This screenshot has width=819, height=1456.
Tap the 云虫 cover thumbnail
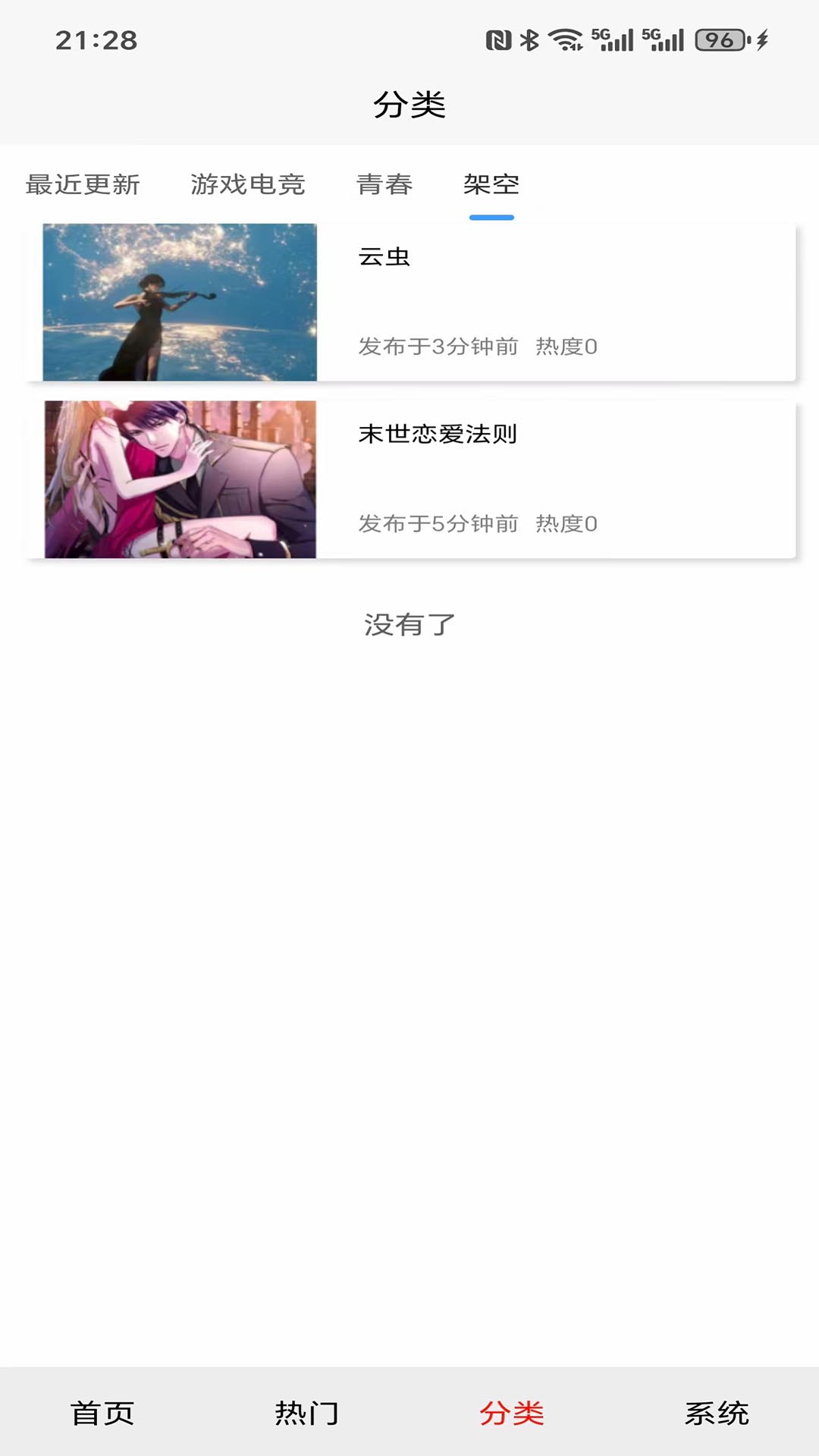pos(179,301)
